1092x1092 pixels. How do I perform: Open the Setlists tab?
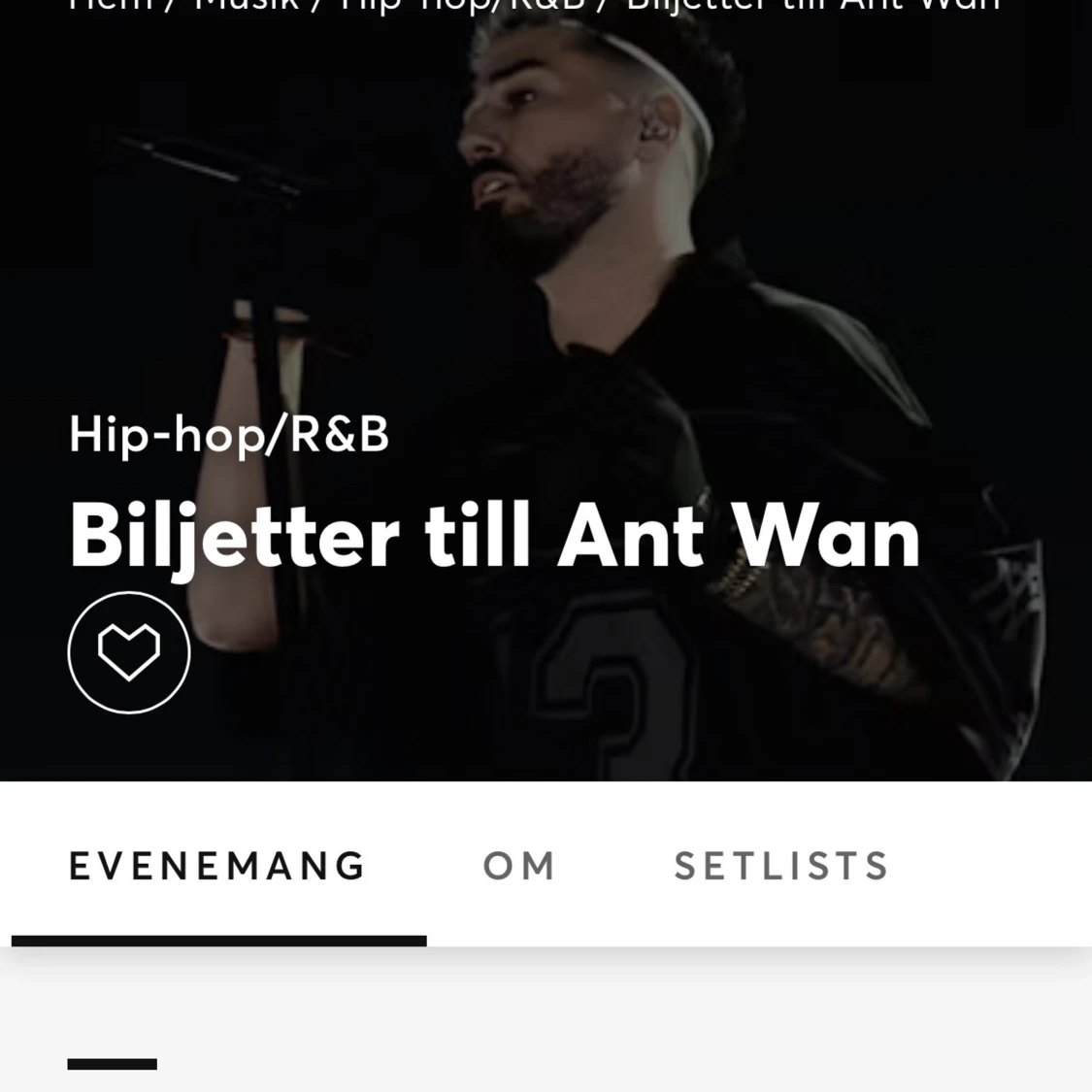(781, 866)
